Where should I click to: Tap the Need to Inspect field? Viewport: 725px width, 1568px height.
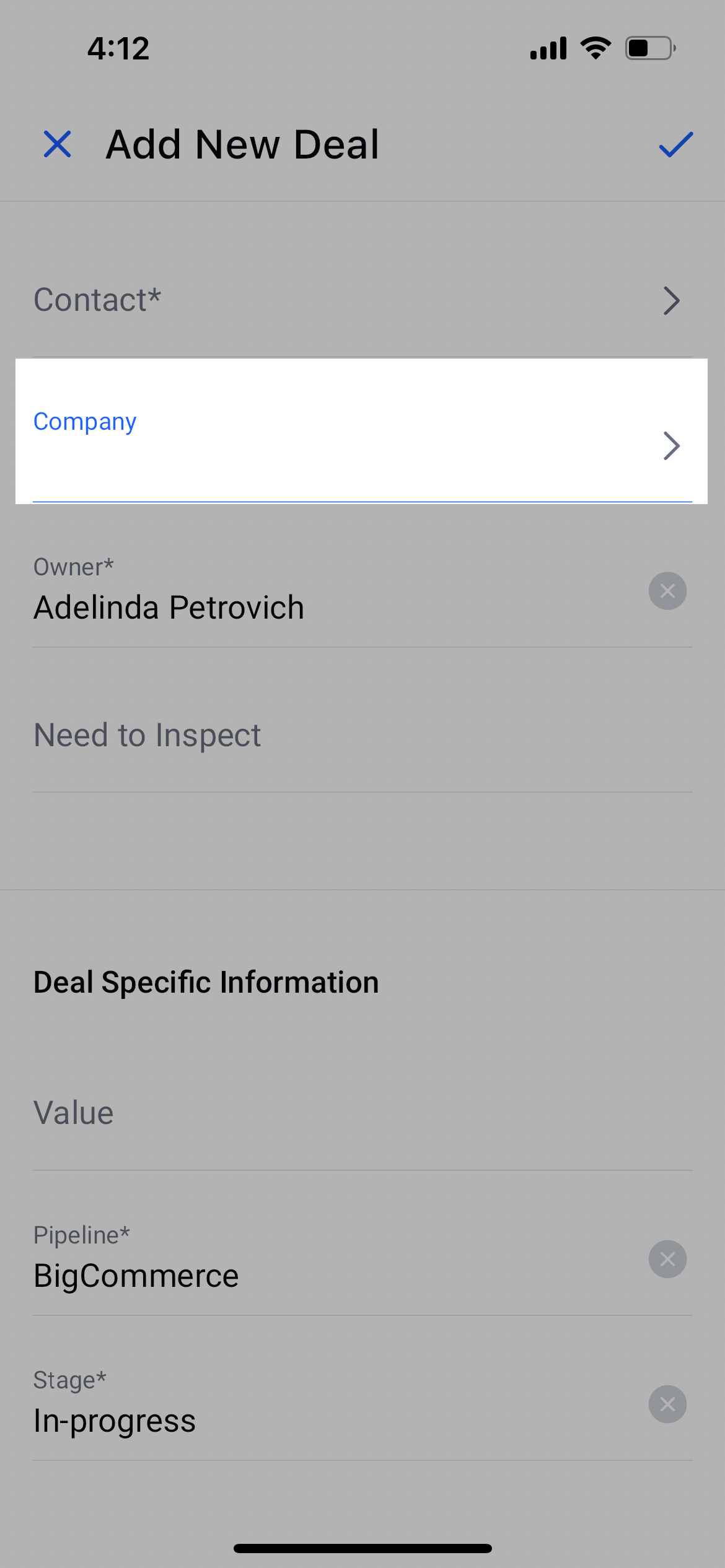coord(362,735)
